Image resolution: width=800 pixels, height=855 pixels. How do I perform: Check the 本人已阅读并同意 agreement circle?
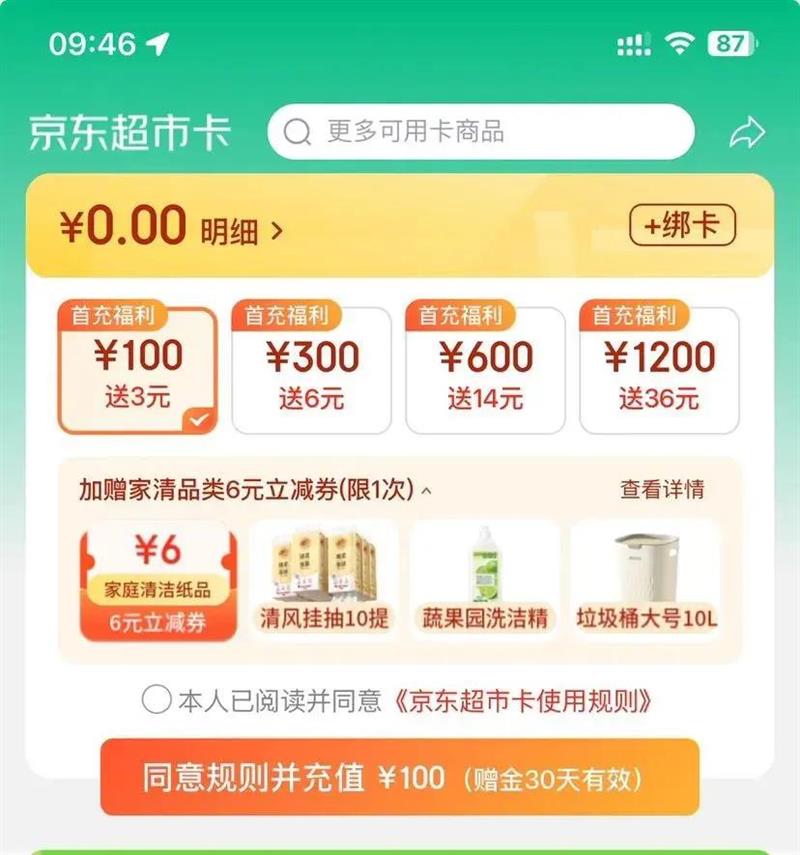(x=157, y=699)
